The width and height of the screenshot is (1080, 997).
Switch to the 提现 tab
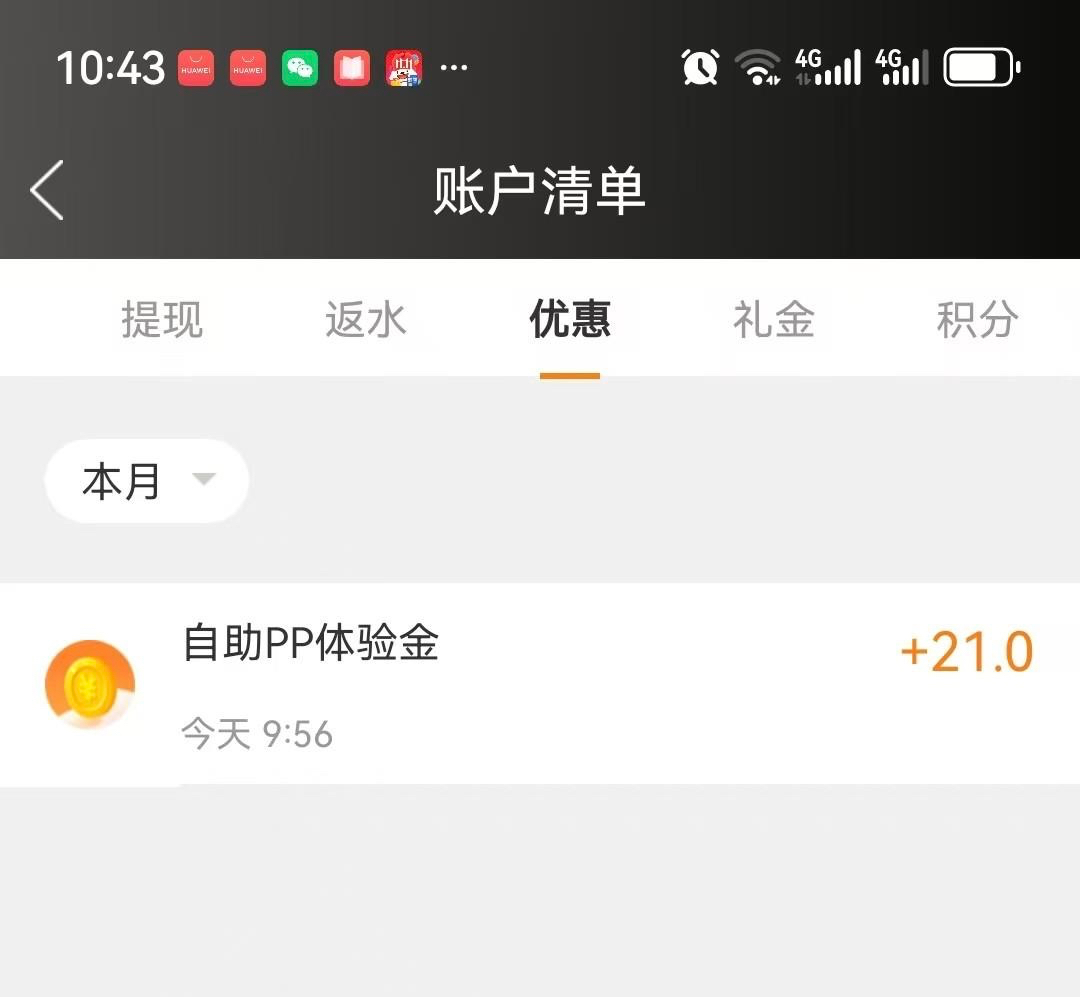(162, 320)
